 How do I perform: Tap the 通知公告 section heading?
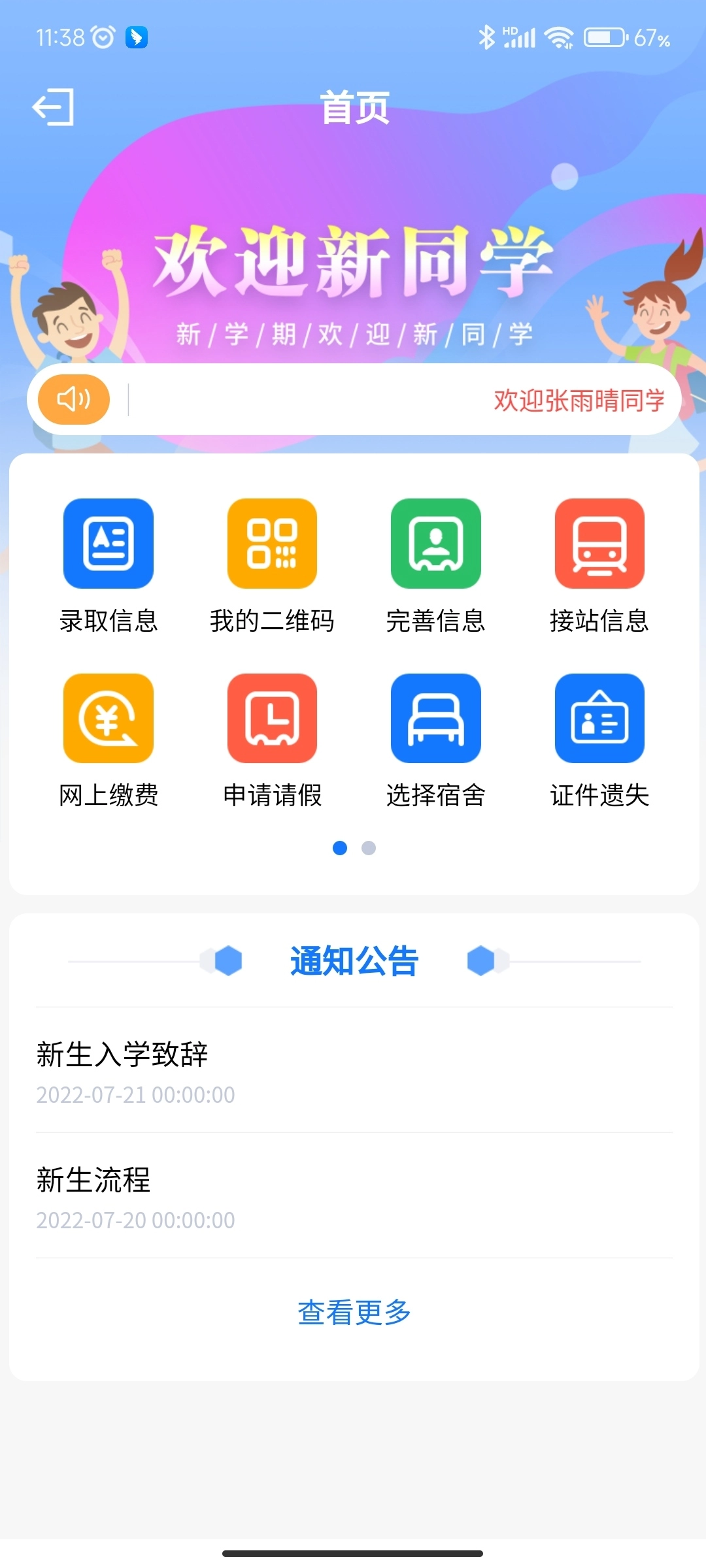coord(353,960)
